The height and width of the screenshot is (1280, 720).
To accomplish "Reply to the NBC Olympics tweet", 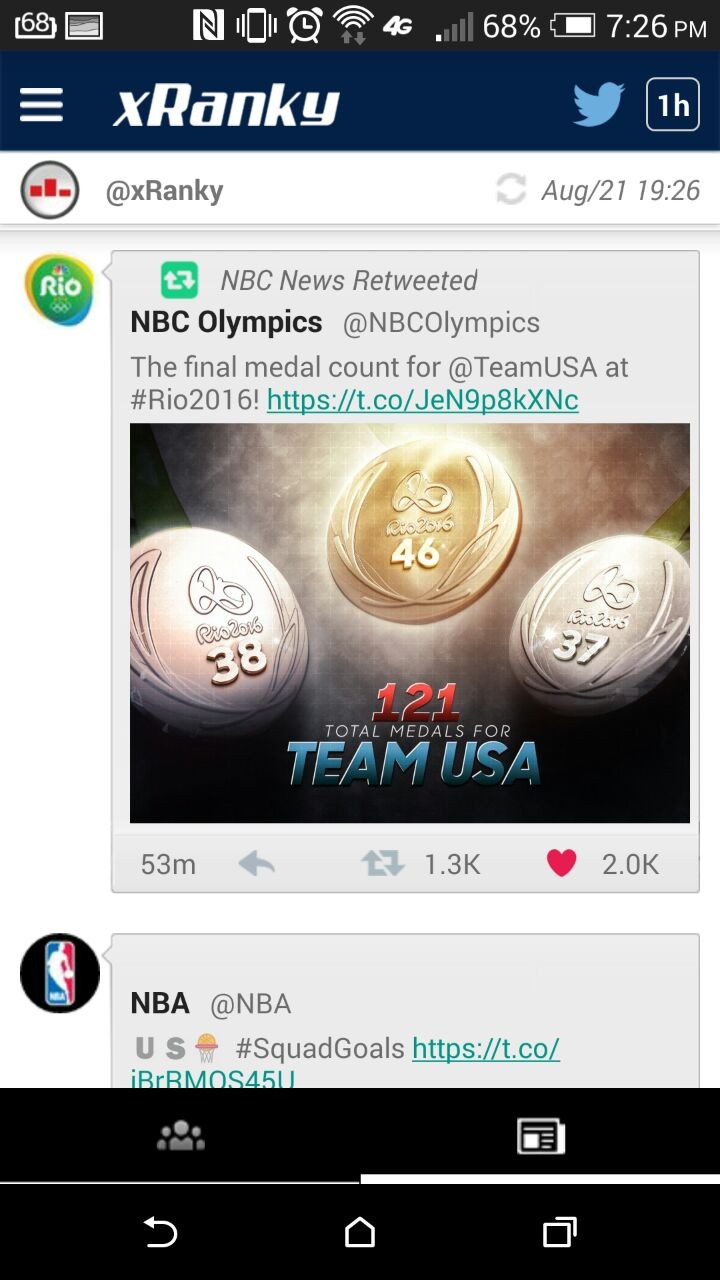I will [257, 864].
